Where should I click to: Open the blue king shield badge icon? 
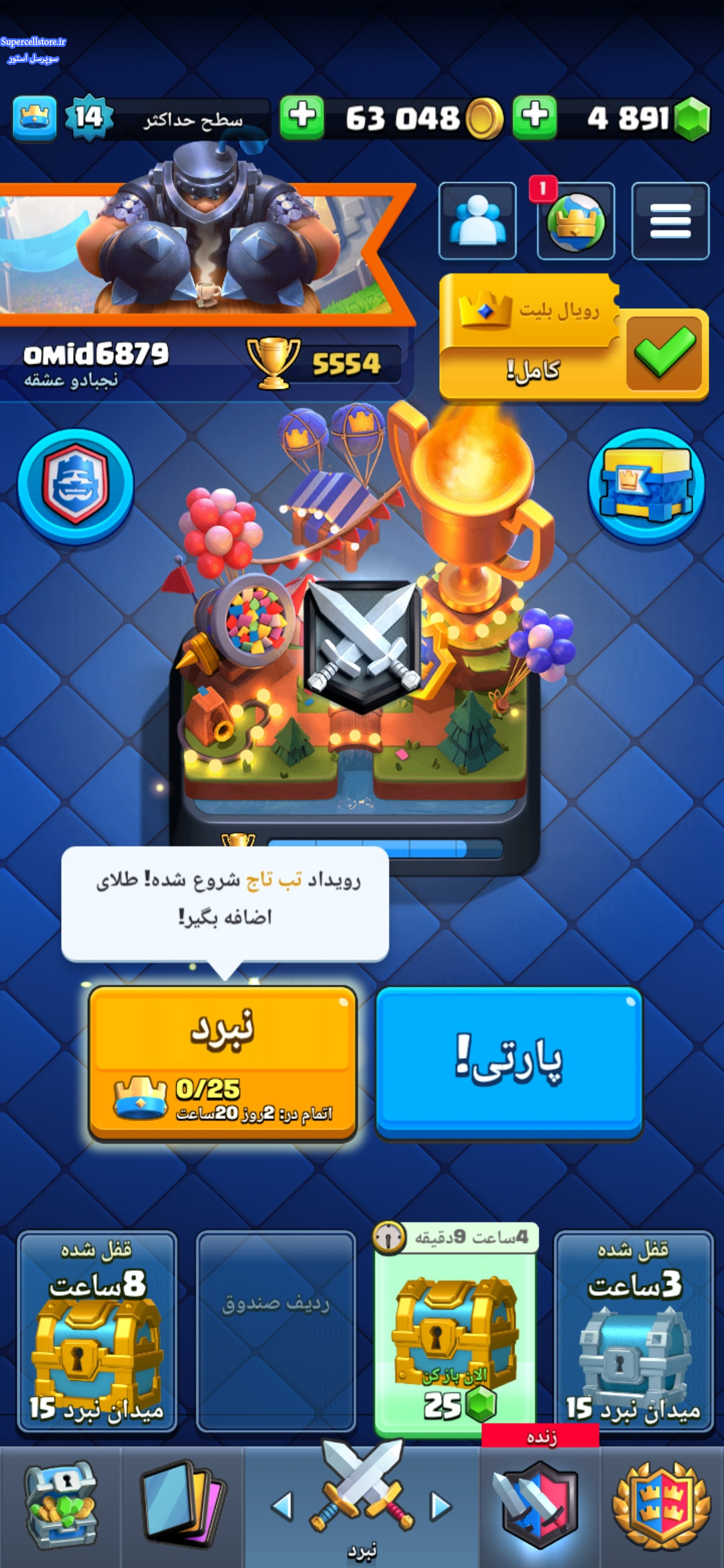(76, 486)
